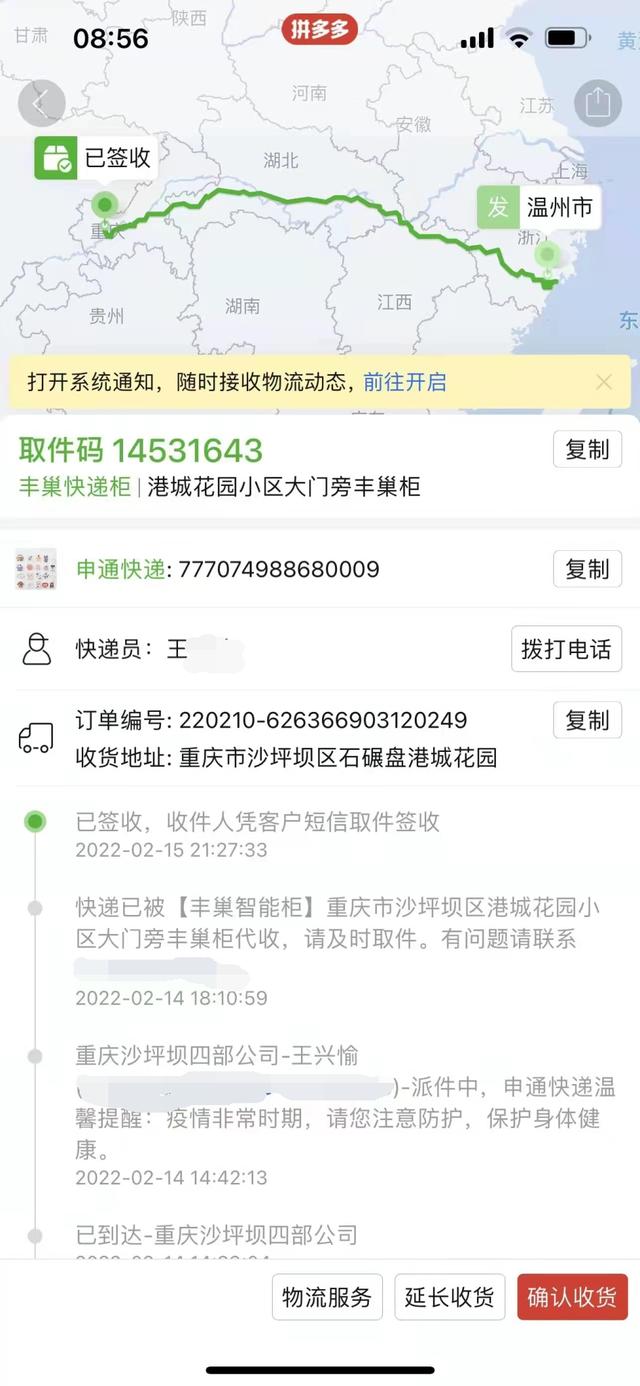
Task: Share this logistics tracking page
Action: click(x=597, y=103)
